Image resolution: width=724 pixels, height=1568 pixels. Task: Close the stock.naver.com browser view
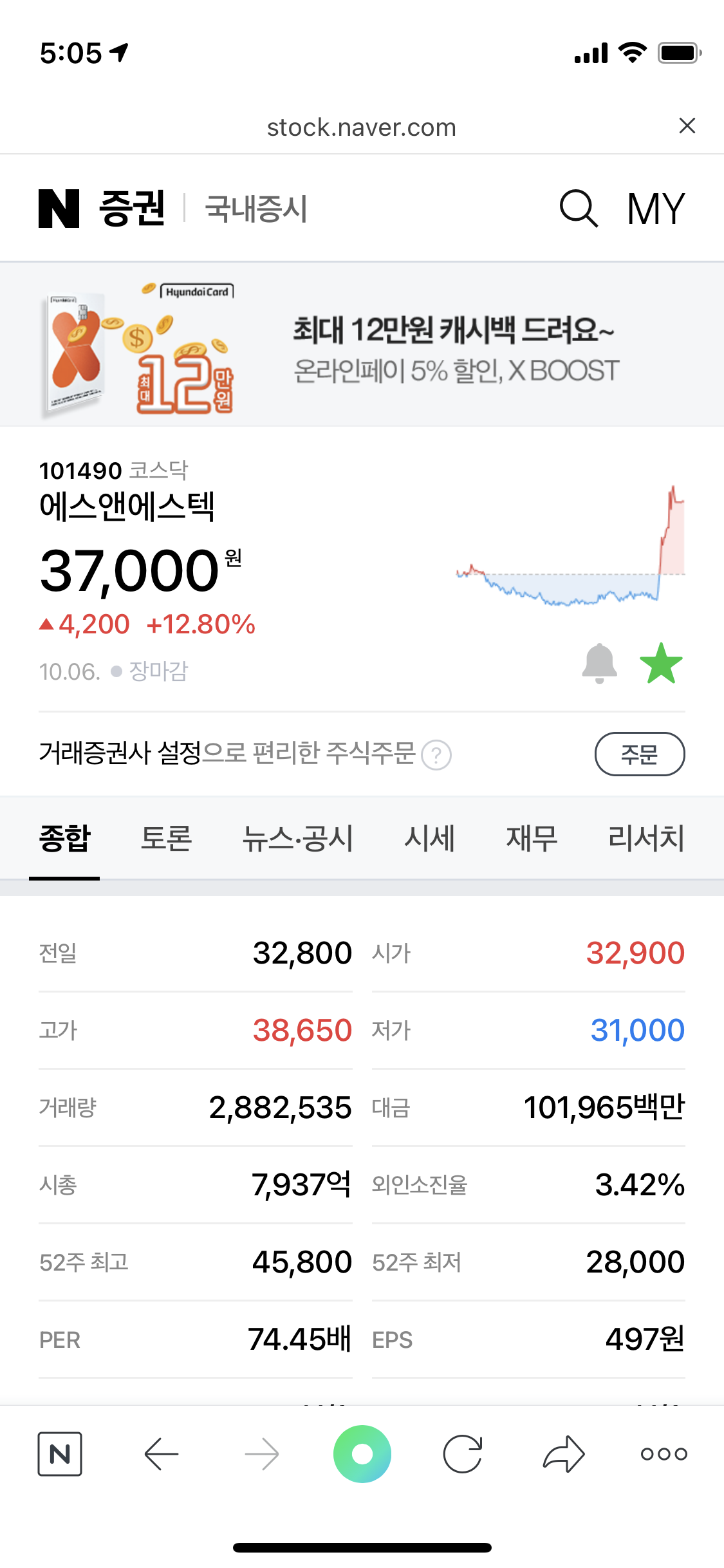tap(687, 126)
